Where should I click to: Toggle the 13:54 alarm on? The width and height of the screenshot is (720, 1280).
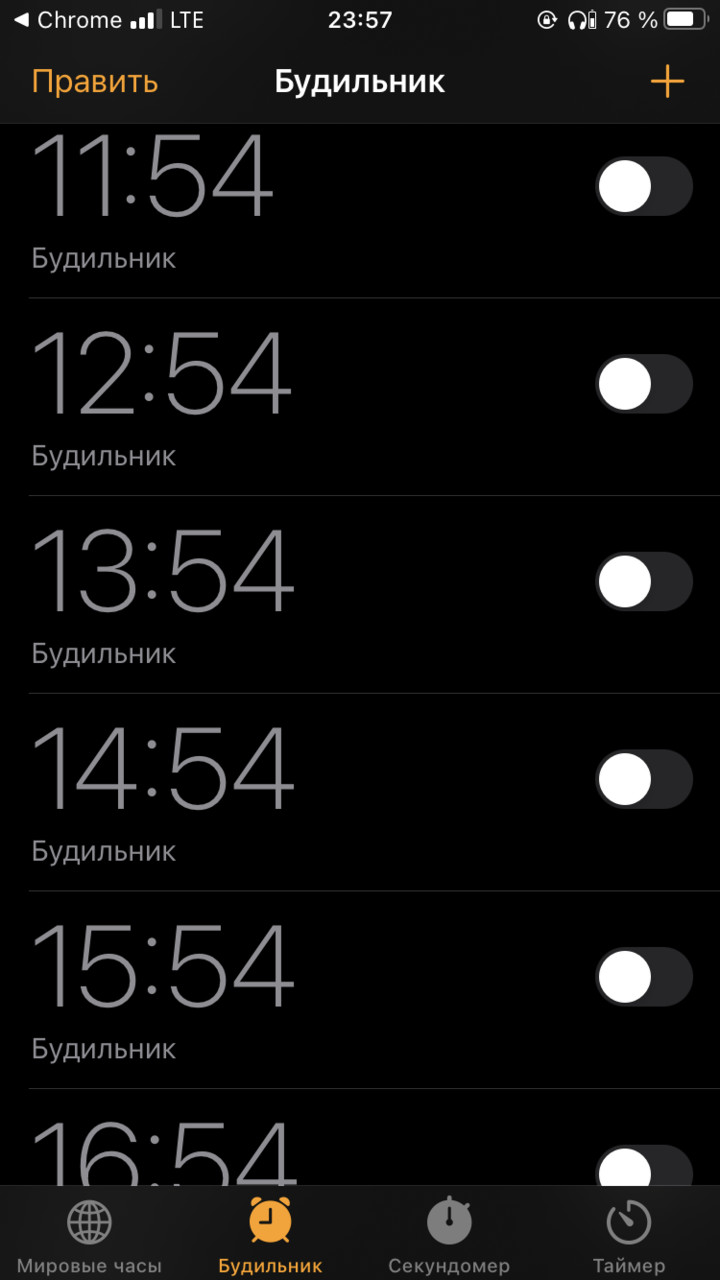coord(644,582)
